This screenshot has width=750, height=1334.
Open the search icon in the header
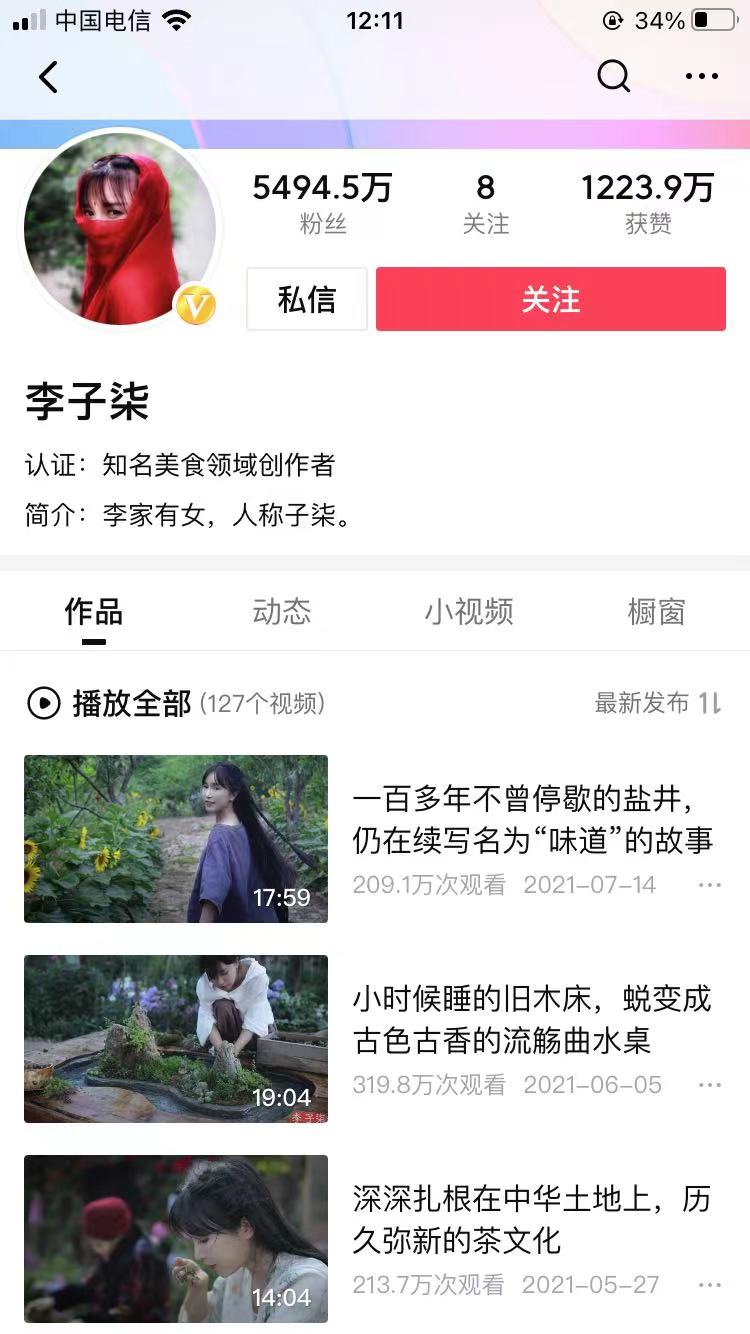coord(613,76)
